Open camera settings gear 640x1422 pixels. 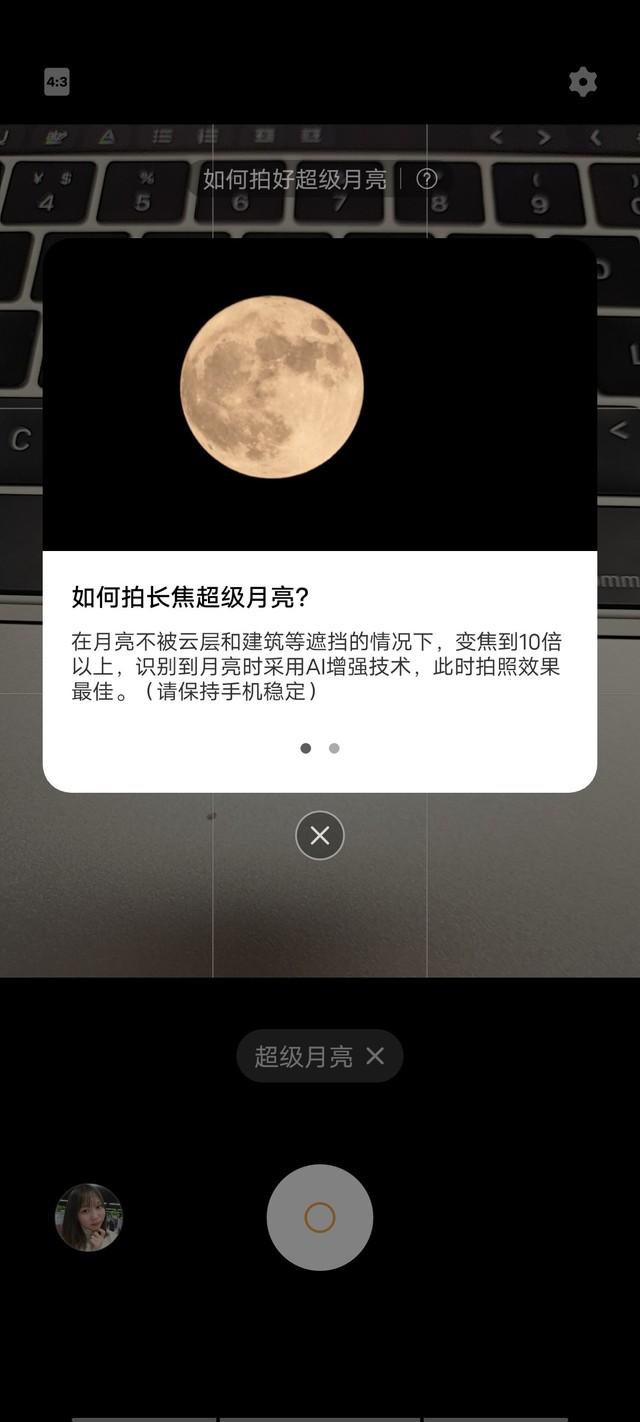[x=583, y=82]
